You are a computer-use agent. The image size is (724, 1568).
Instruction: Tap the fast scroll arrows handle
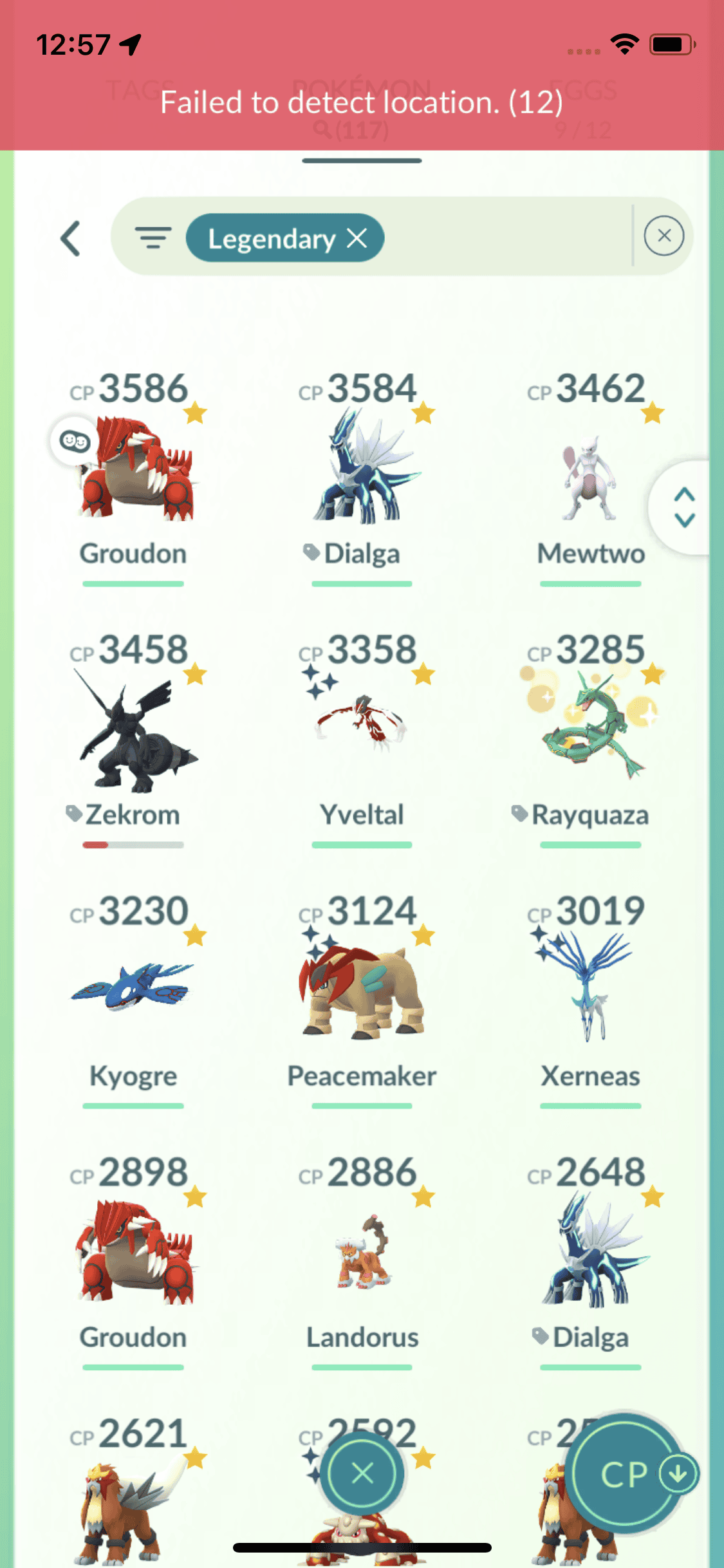684,507
